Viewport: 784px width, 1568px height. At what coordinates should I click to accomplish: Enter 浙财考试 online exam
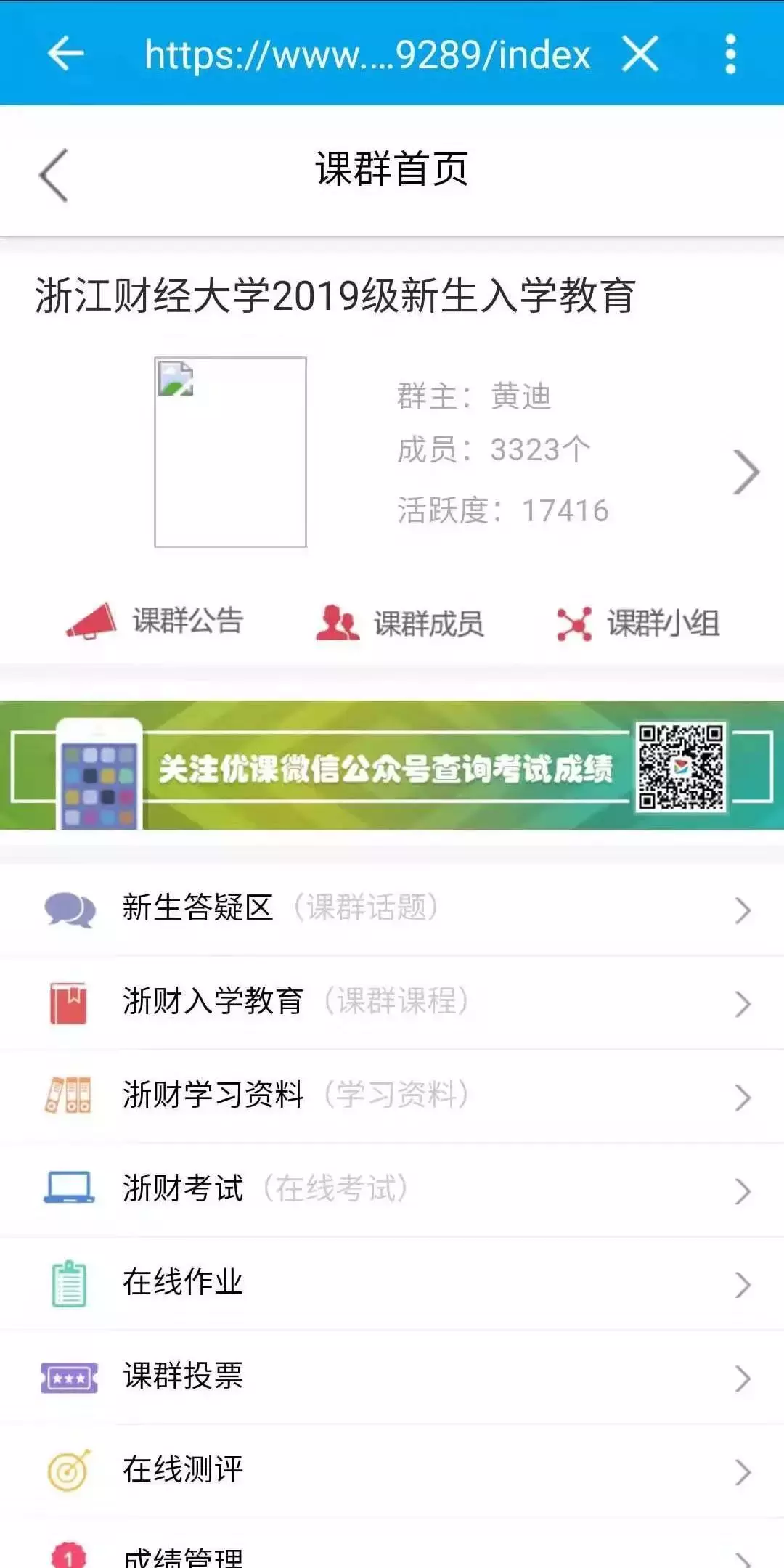392,1190
